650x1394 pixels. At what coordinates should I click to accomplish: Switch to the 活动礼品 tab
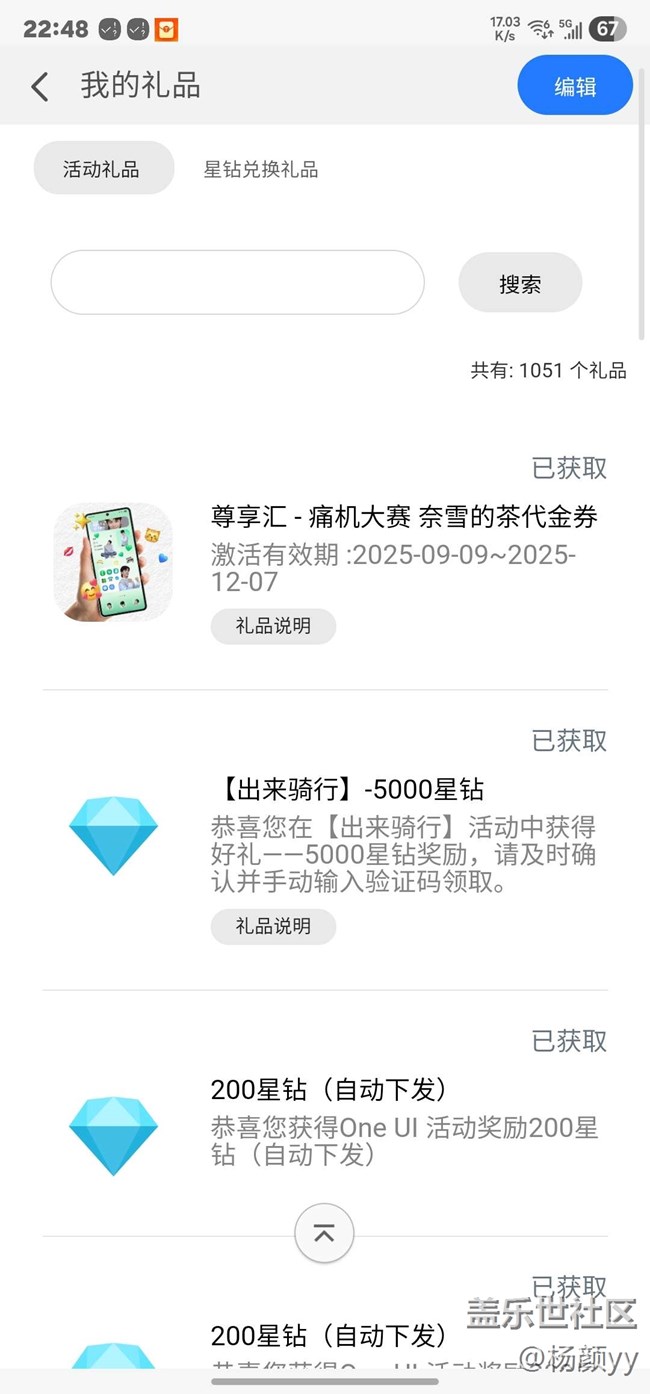coord(104,169)
